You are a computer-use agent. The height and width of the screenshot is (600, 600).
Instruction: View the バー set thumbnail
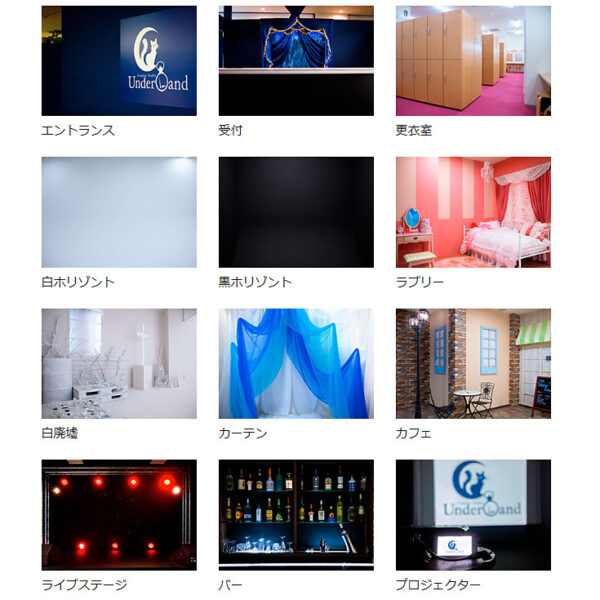click(x=296, y=514)
